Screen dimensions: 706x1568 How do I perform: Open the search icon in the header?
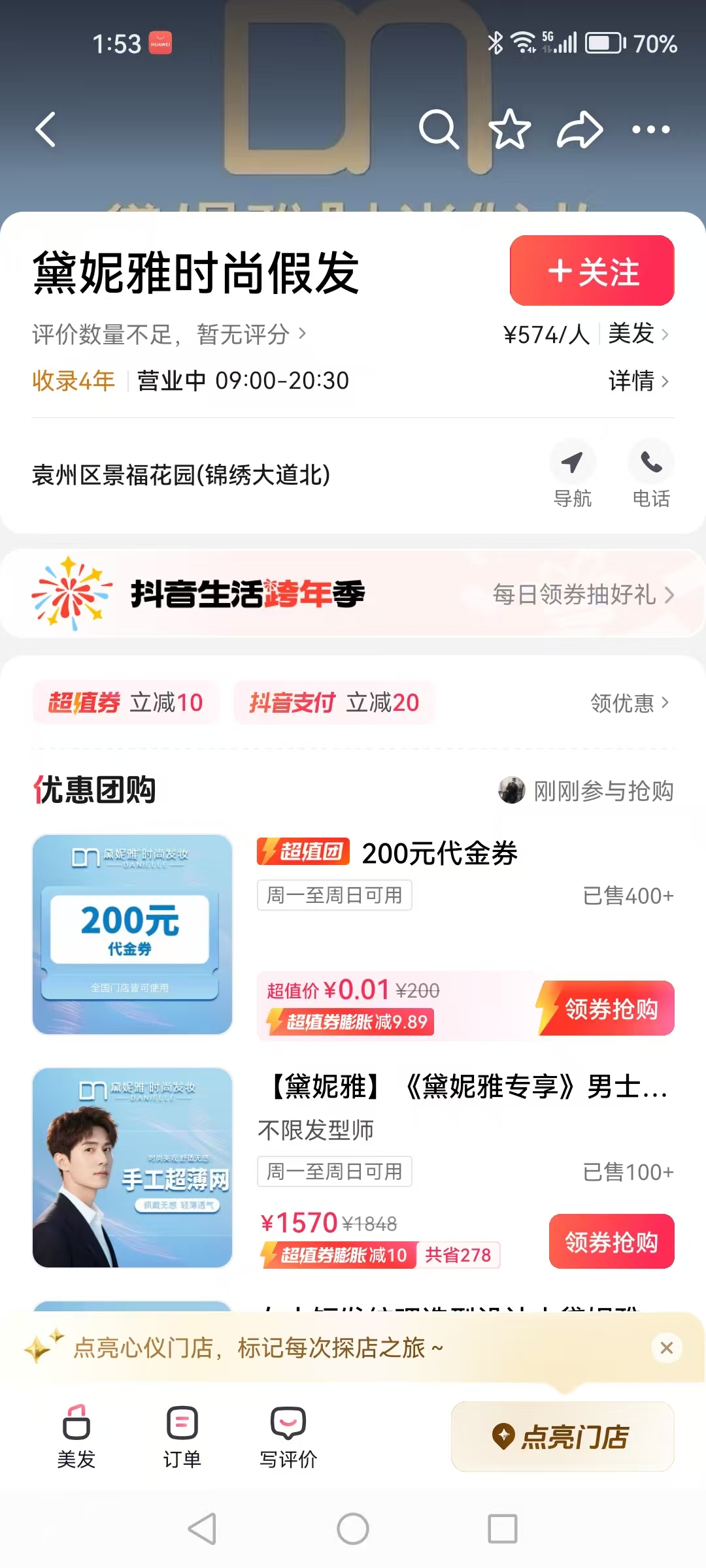point(438,129)
